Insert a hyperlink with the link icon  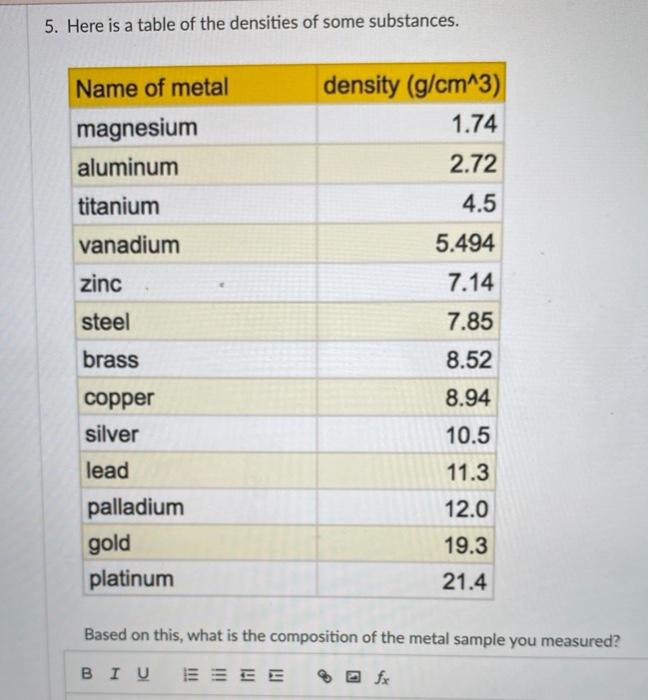pyautogui.click(x=324, y=673)
